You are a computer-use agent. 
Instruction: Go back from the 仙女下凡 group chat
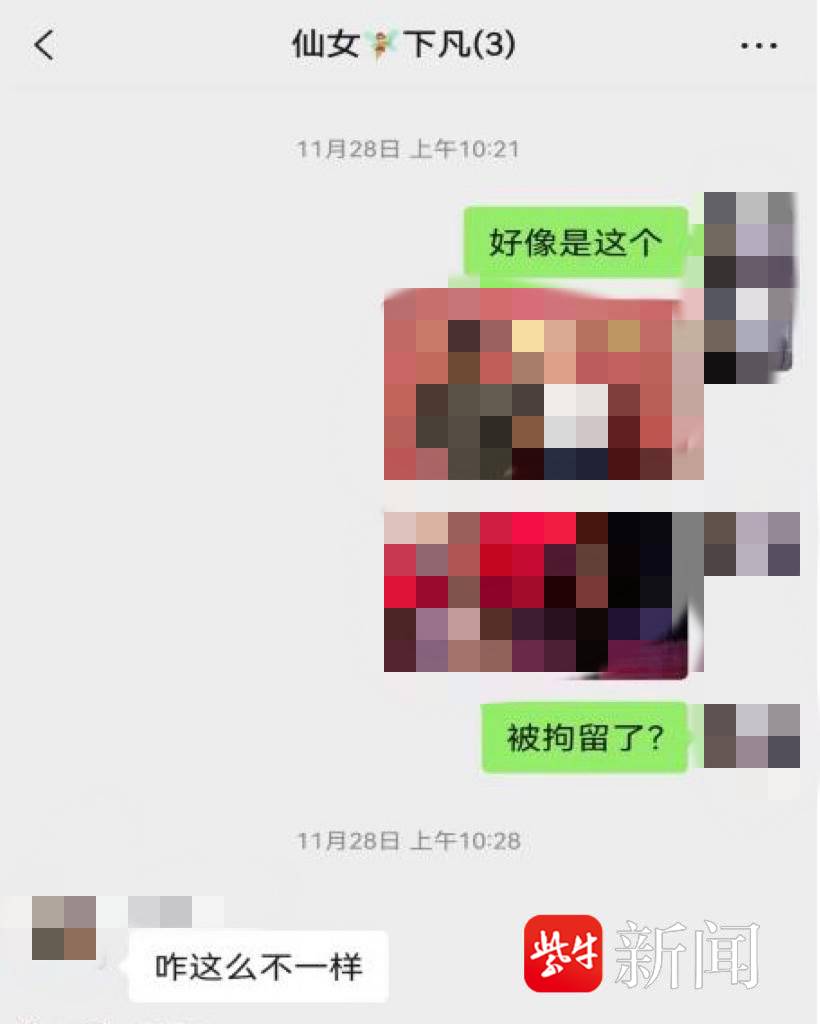tap(45, 46)
